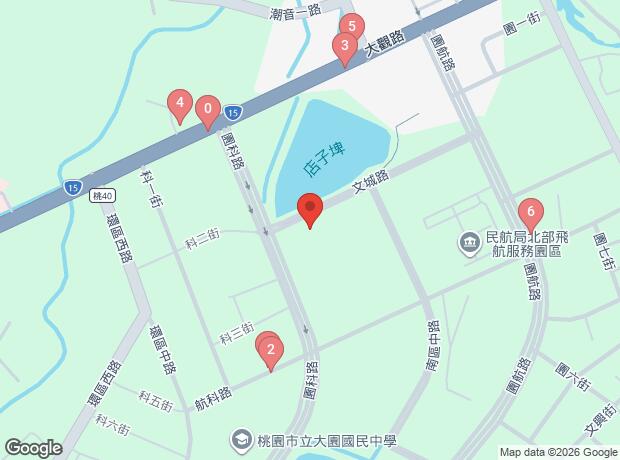Tap map marker number 0

click(207, 109)
